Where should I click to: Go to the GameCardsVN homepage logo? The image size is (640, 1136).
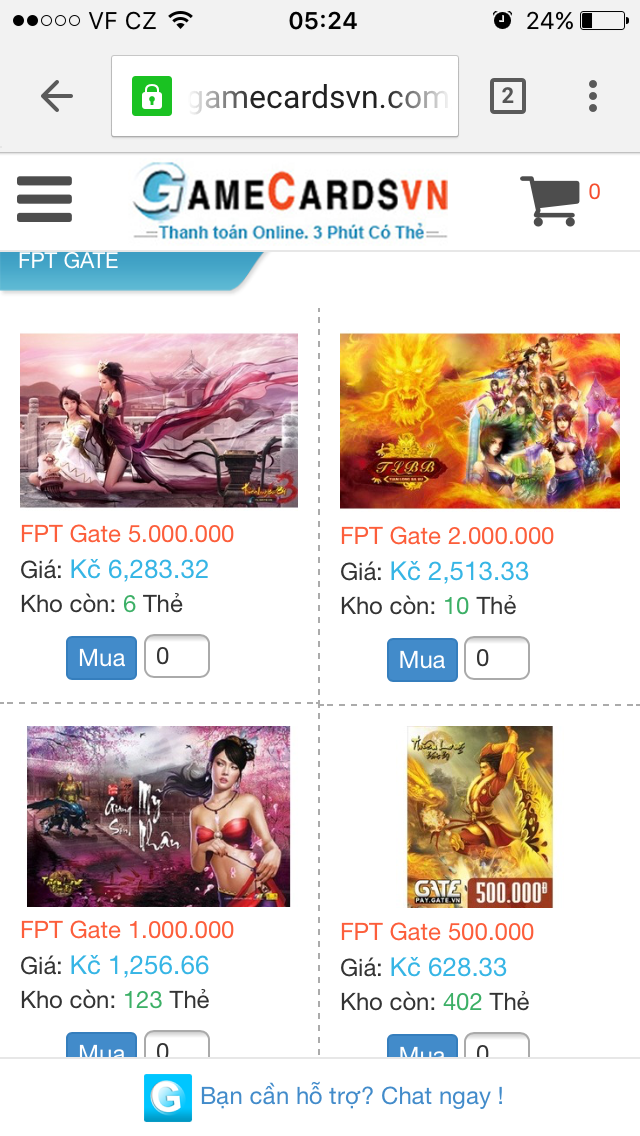pos(290,200)
